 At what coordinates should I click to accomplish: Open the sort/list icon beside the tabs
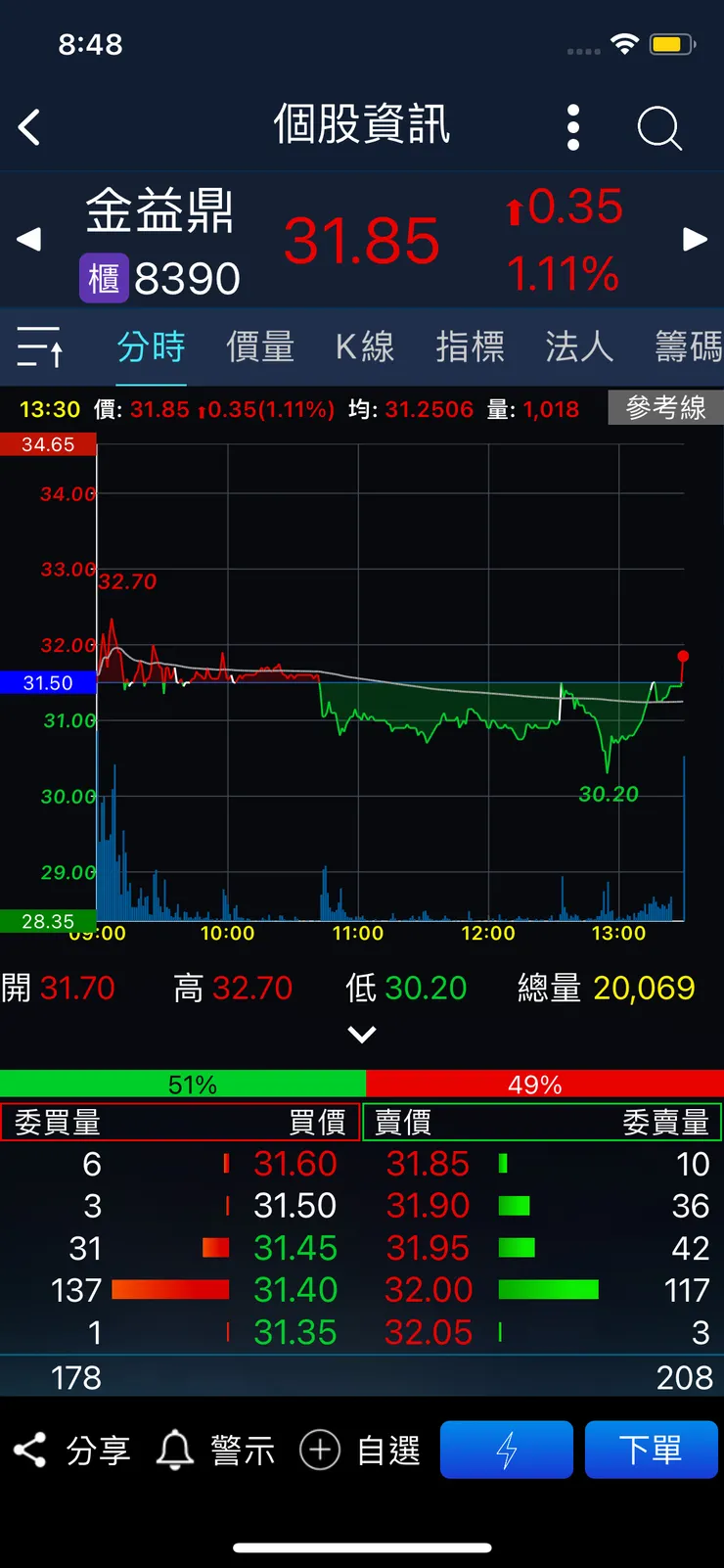click(39, 346)
